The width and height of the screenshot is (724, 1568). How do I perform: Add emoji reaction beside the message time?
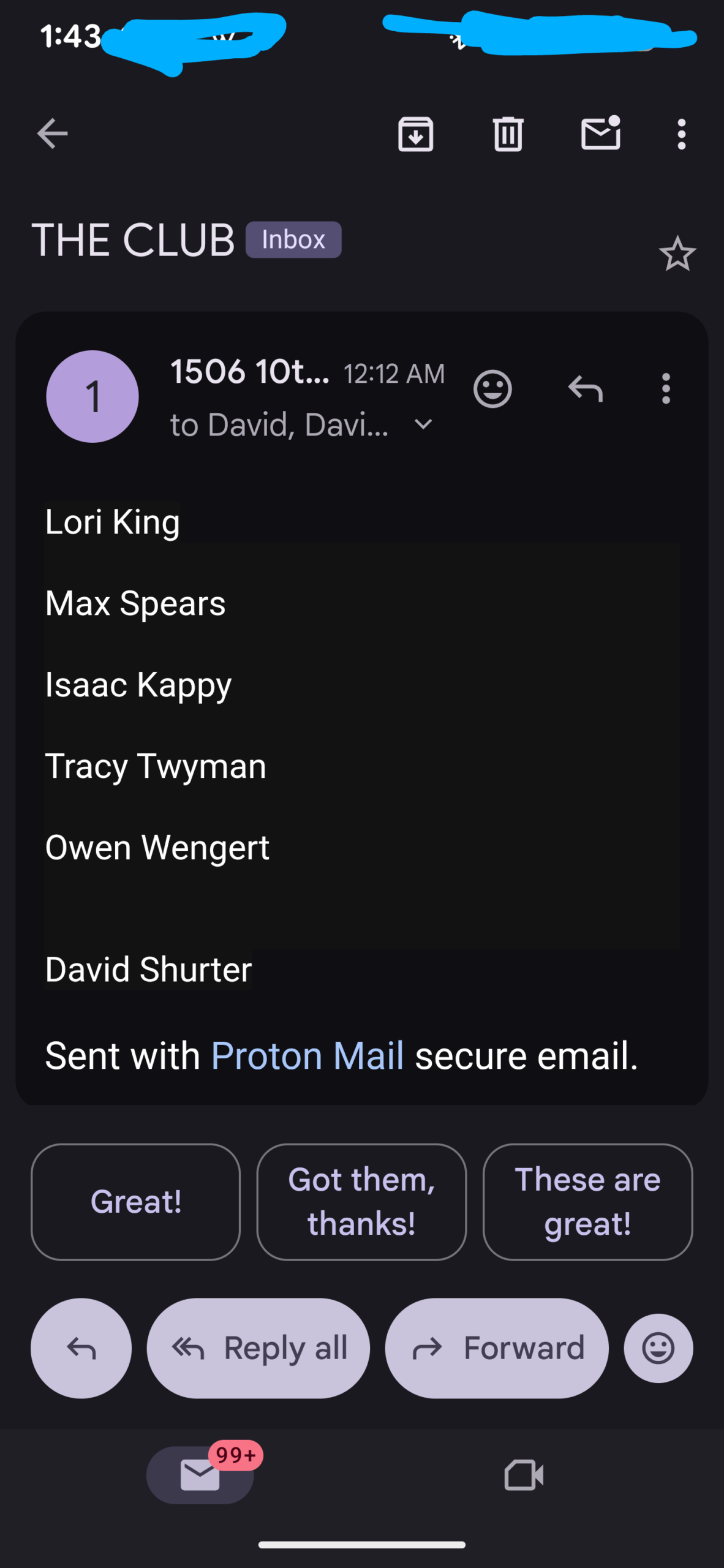(492, 389)
